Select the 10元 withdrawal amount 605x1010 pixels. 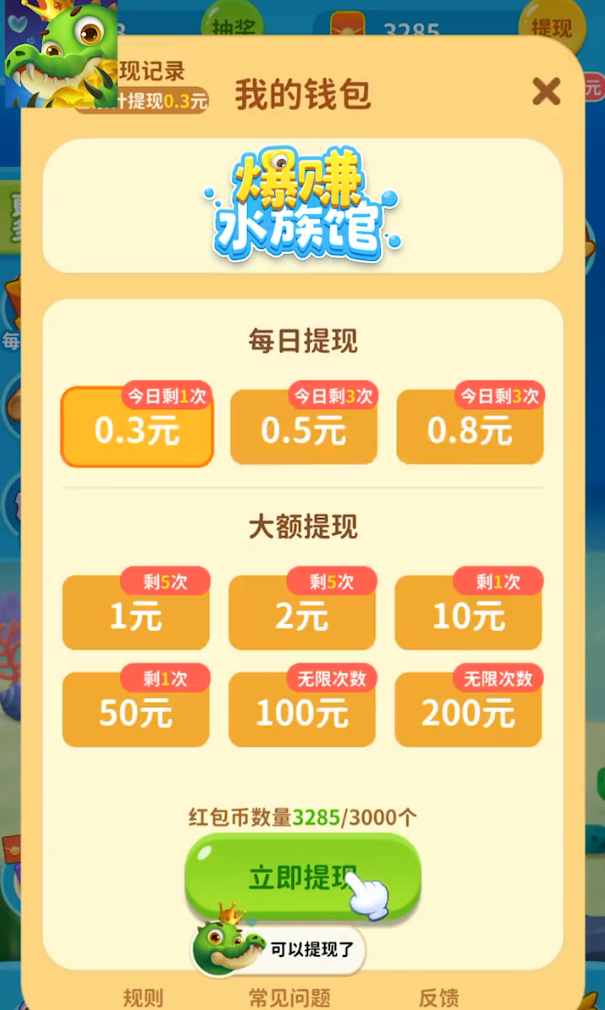pyautogui.click(x=468, y=614)
